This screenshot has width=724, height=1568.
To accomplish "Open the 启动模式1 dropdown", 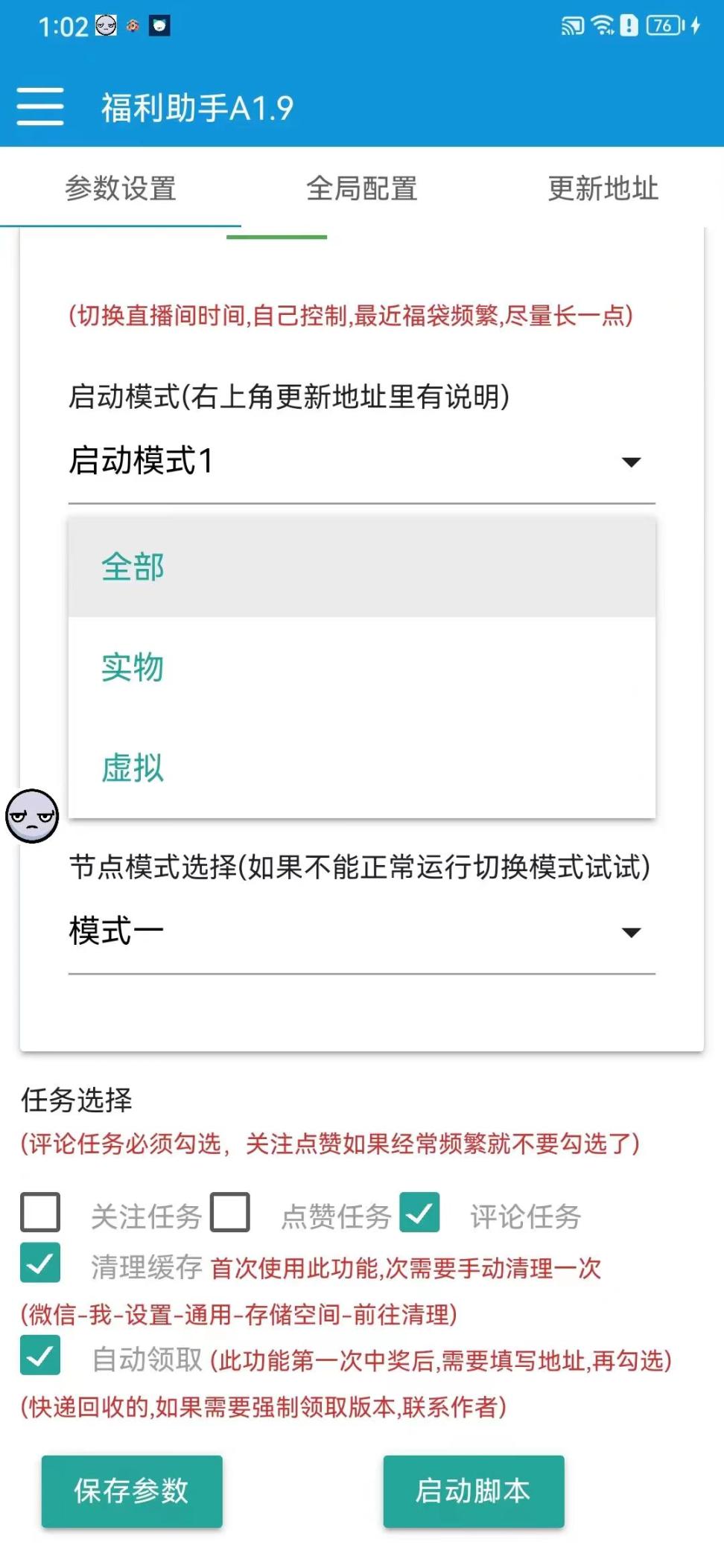I will coord(361,462).
